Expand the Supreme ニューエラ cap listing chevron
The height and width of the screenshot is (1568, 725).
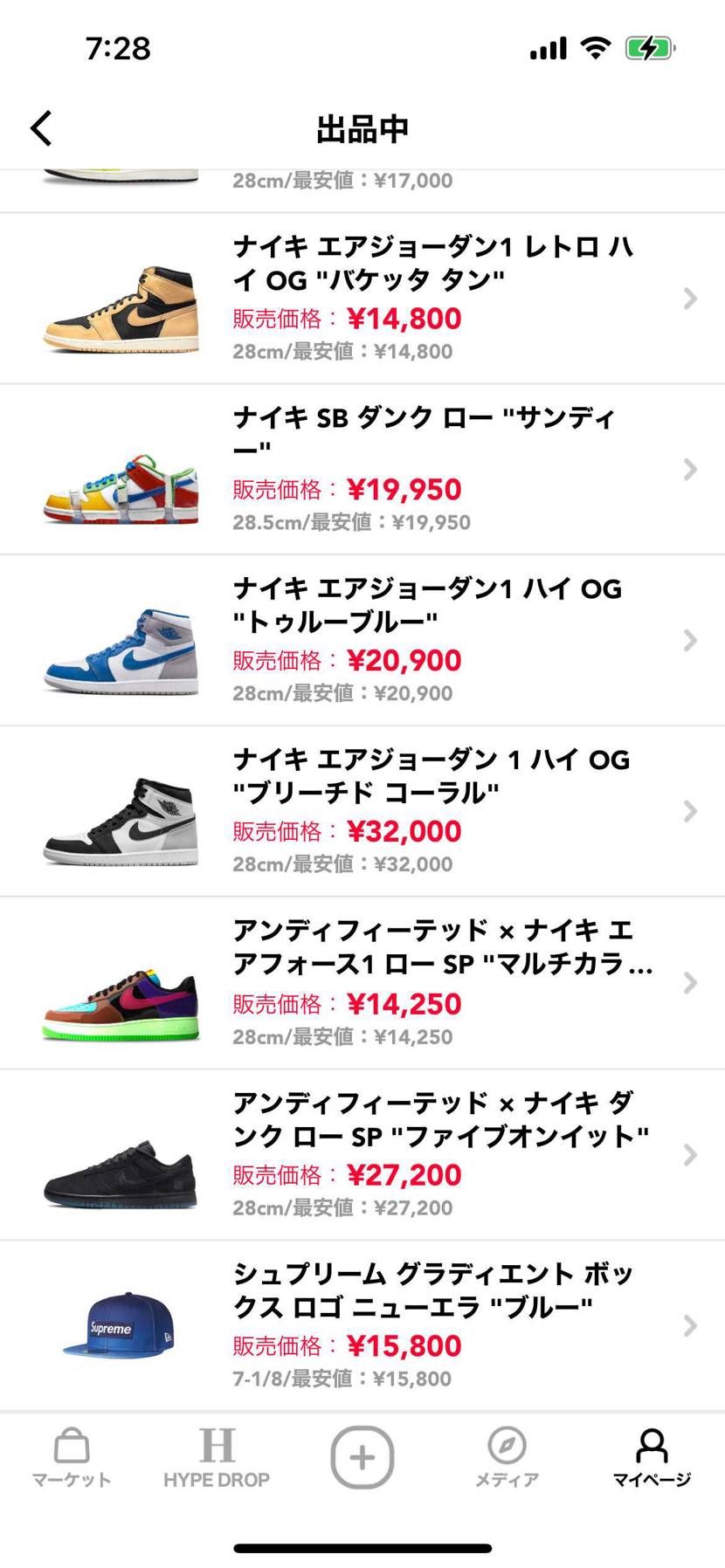click(x=688, y=1325)
